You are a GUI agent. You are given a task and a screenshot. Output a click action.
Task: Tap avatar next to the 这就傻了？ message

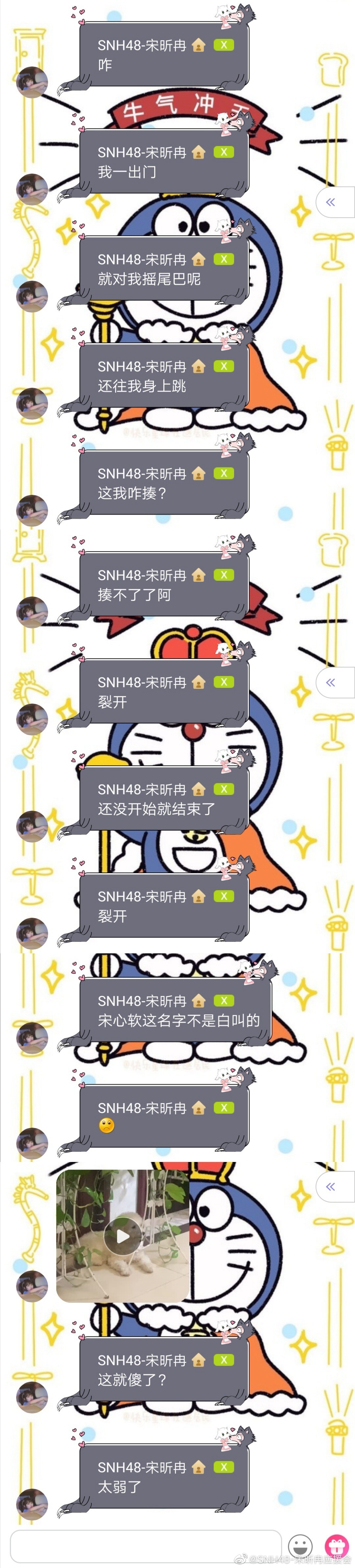(32, 1396)
